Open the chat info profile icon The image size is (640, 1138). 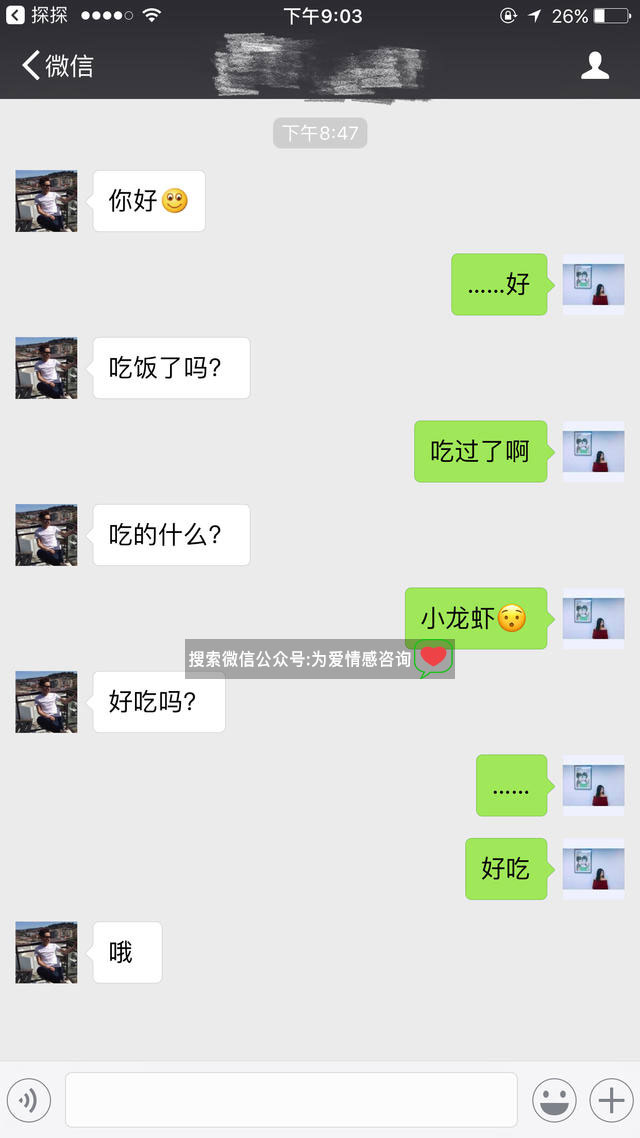[595, 66]
